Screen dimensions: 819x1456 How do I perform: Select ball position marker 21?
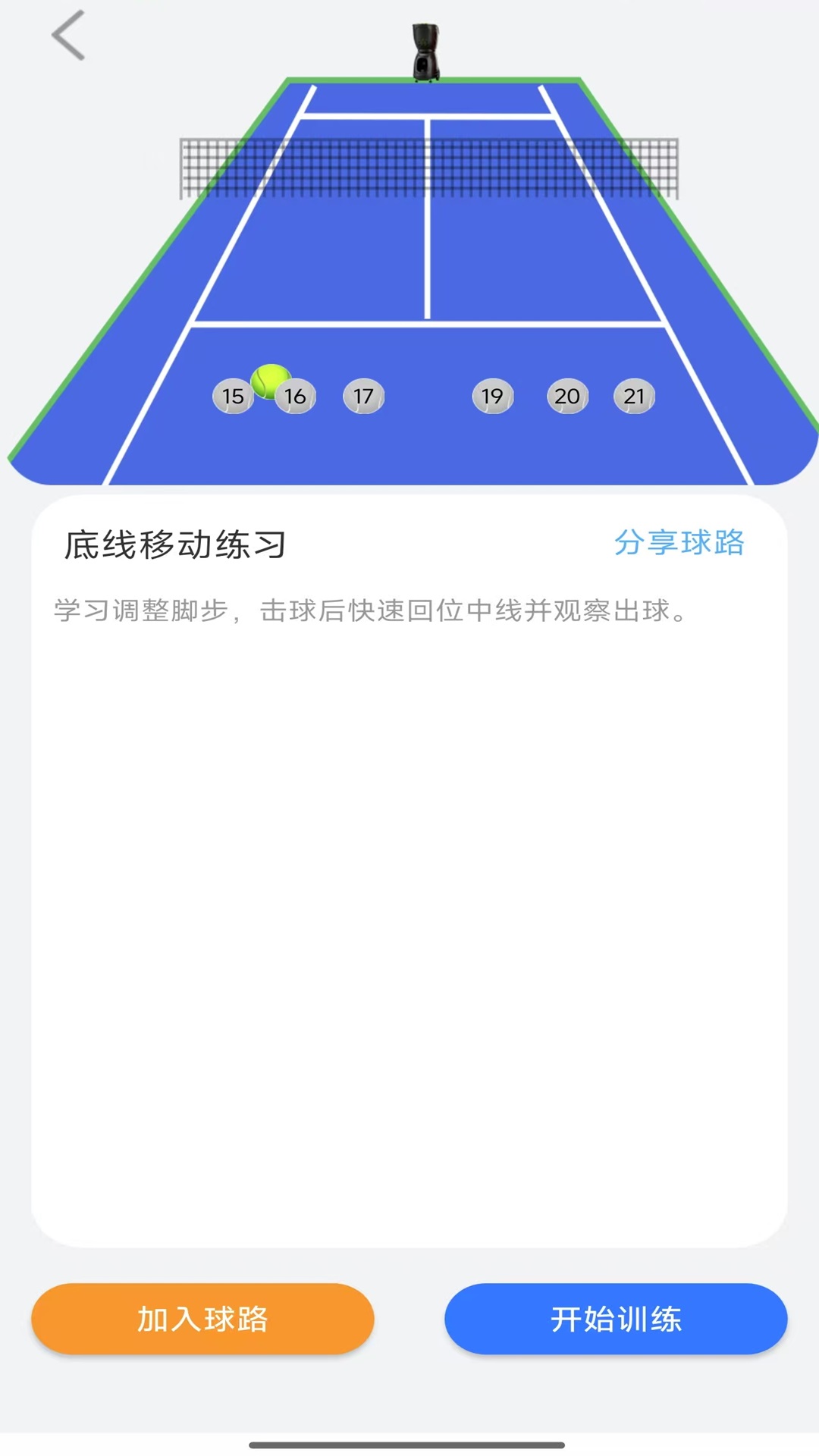point(635,395)
